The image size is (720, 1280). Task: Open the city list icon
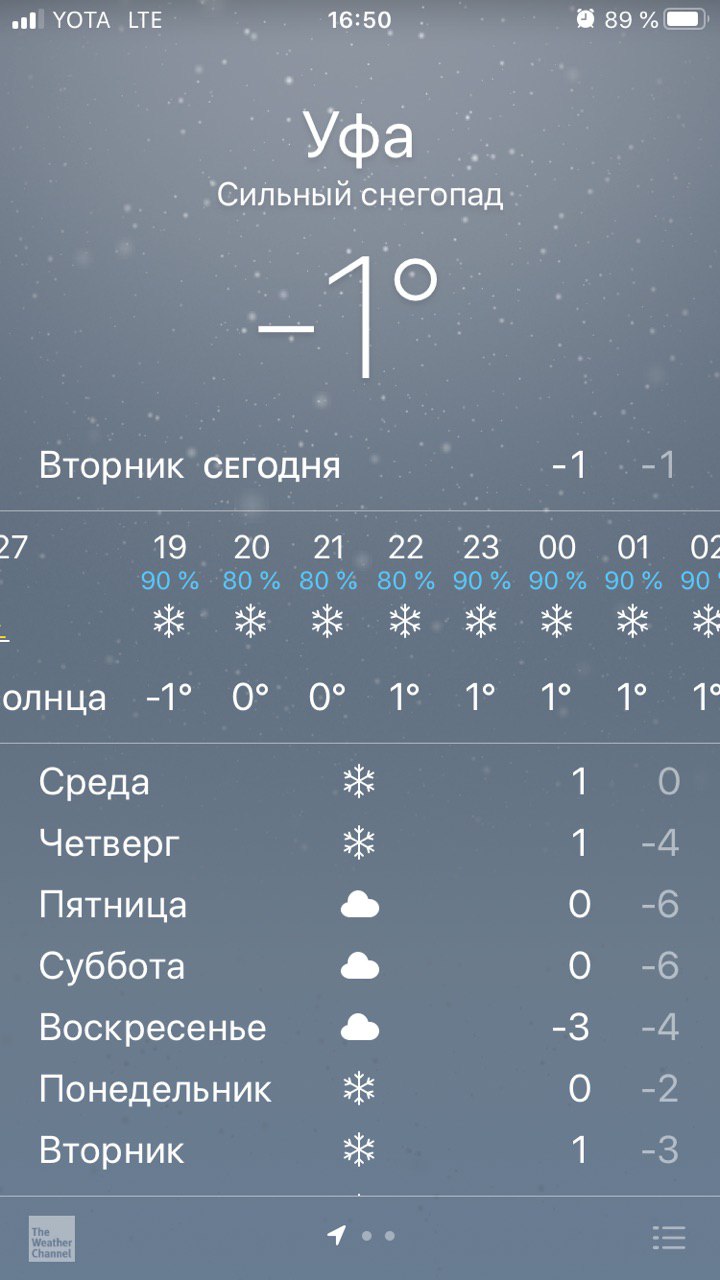(669, 1237)
